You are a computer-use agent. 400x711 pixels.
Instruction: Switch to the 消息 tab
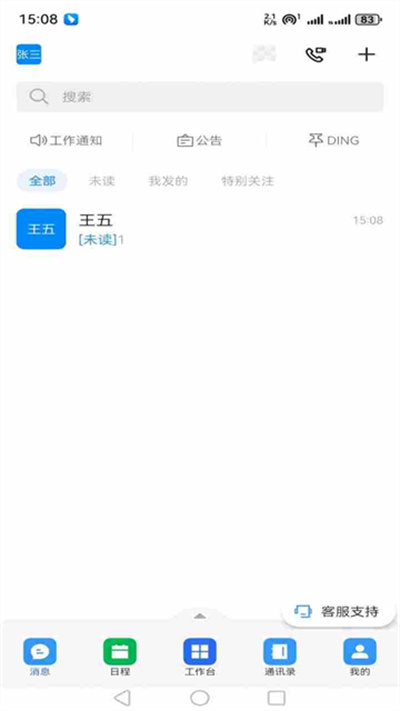(40, 657)
